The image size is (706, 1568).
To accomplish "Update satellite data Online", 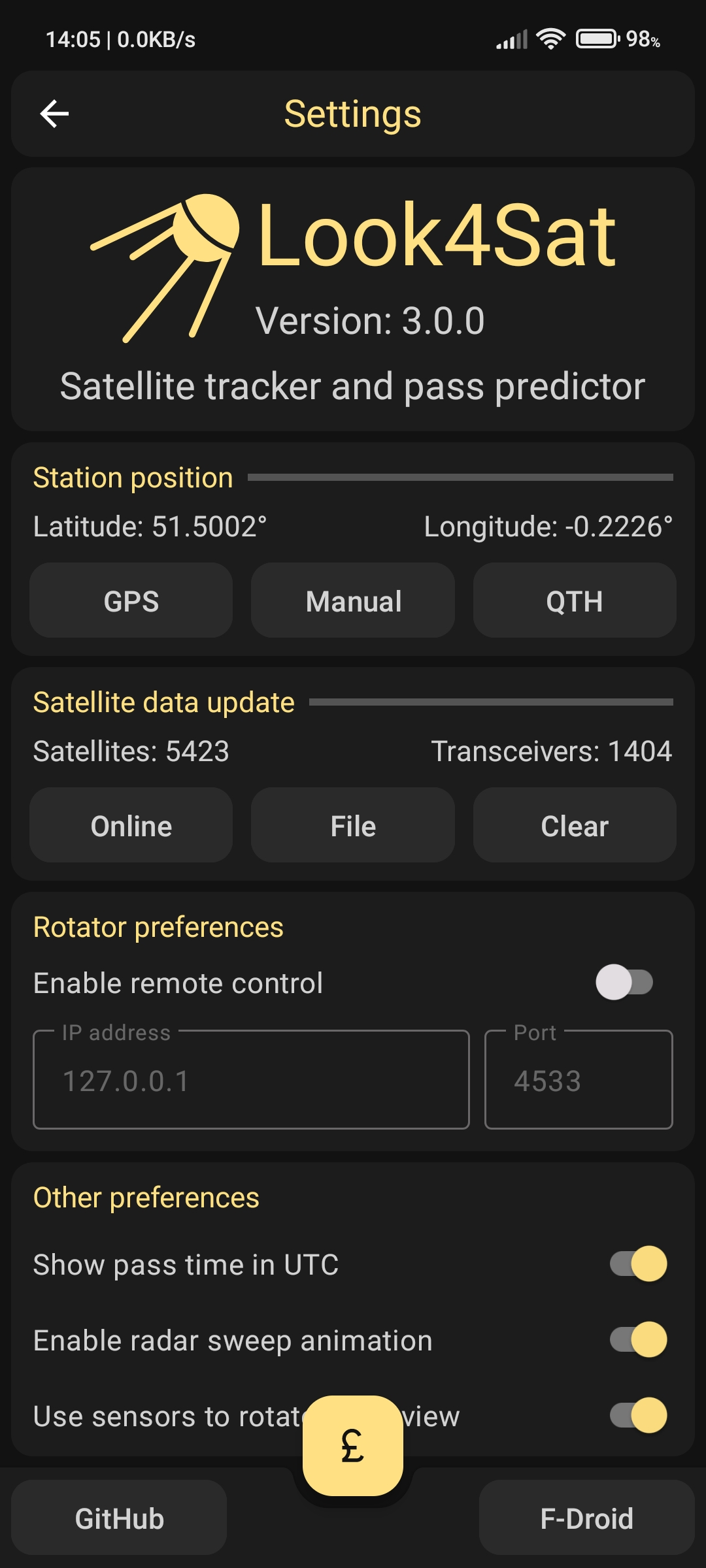I will tap(131, 825).
